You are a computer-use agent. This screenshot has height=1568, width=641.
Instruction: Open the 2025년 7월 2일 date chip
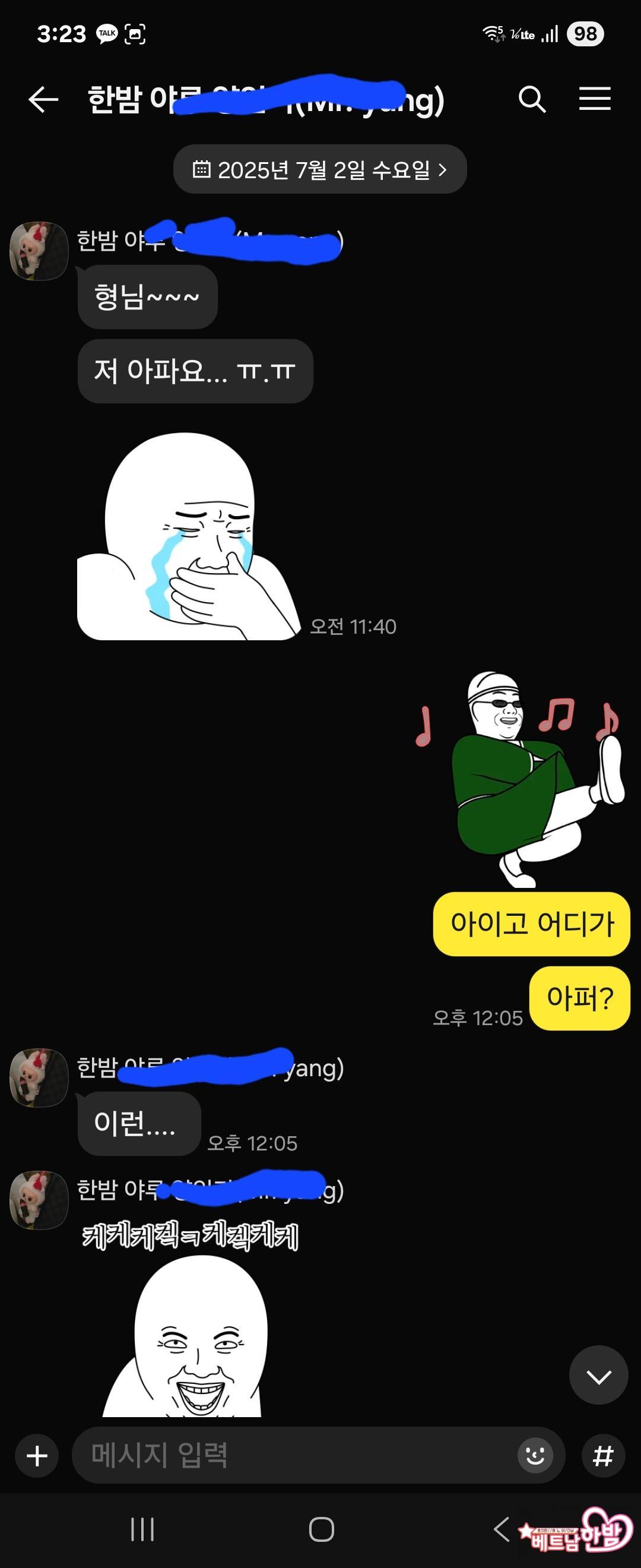pyautogui.click(x=320, y=169)
